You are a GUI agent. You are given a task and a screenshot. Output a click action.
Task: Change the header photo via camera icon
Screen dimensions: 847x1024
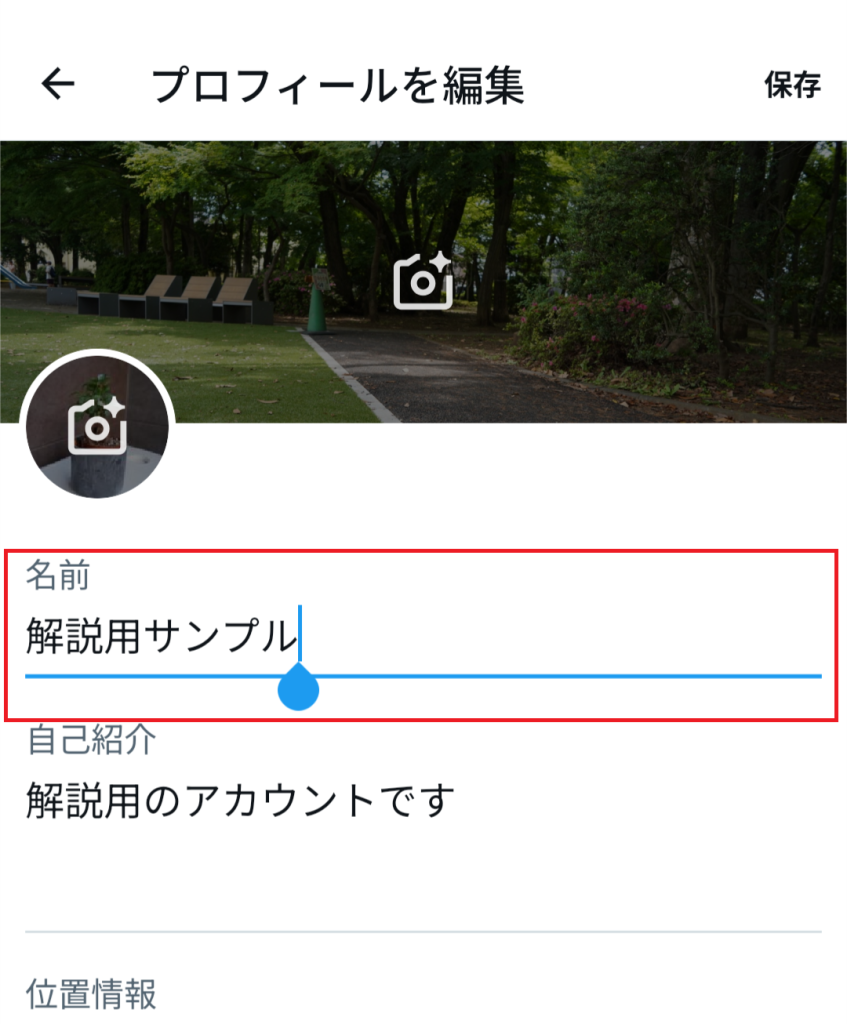pyautogui.click(x=423, y=281)
